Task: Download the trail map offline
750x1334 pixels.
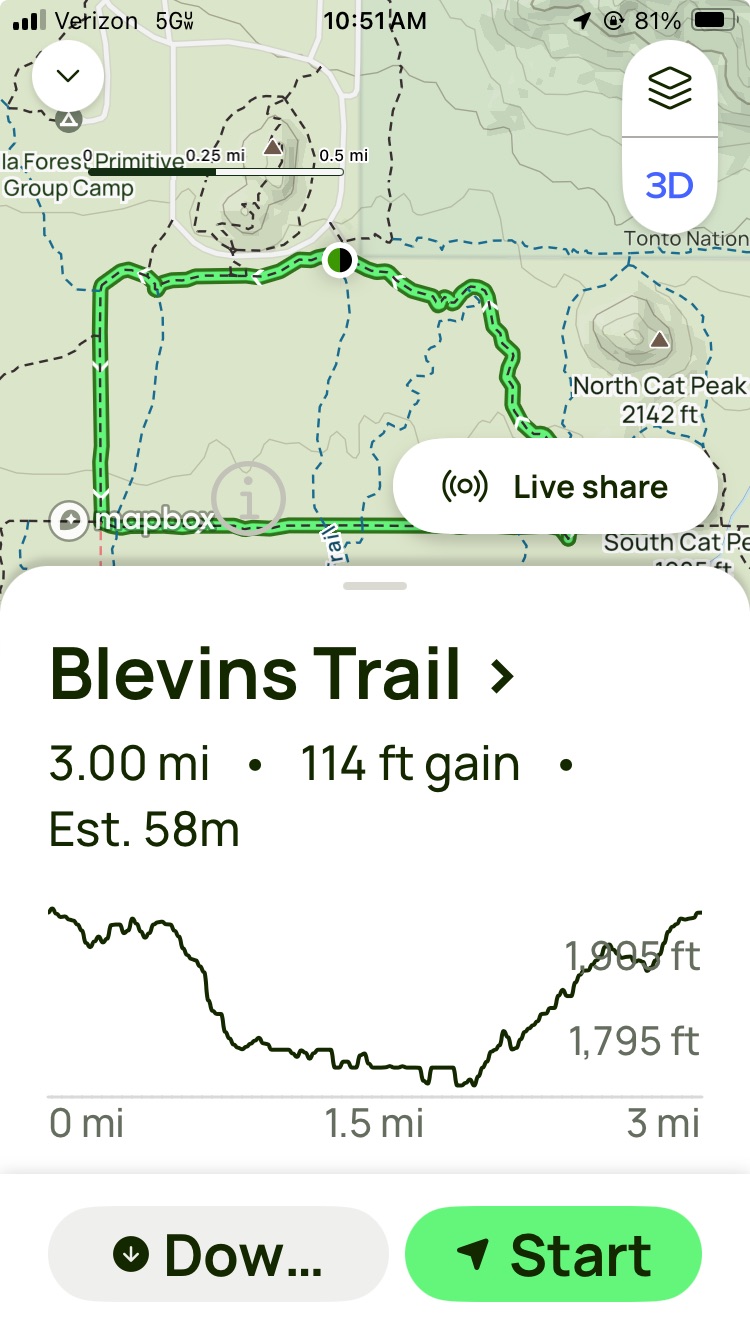Action: (218, 1254)
